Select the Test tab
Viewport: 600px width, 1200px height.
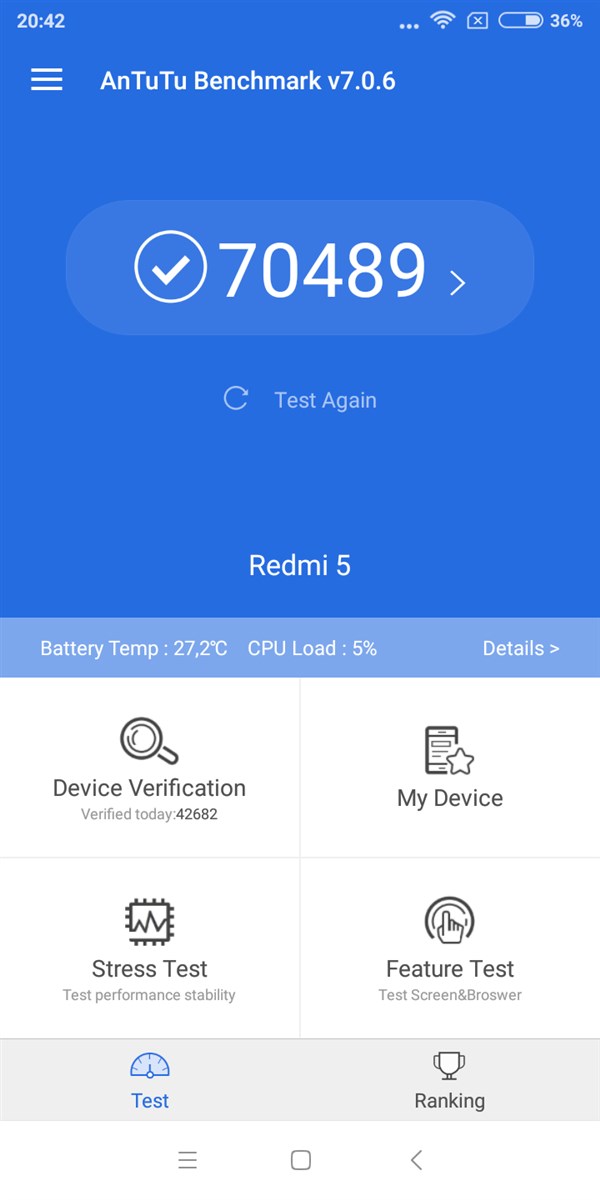coord(150,1080)
